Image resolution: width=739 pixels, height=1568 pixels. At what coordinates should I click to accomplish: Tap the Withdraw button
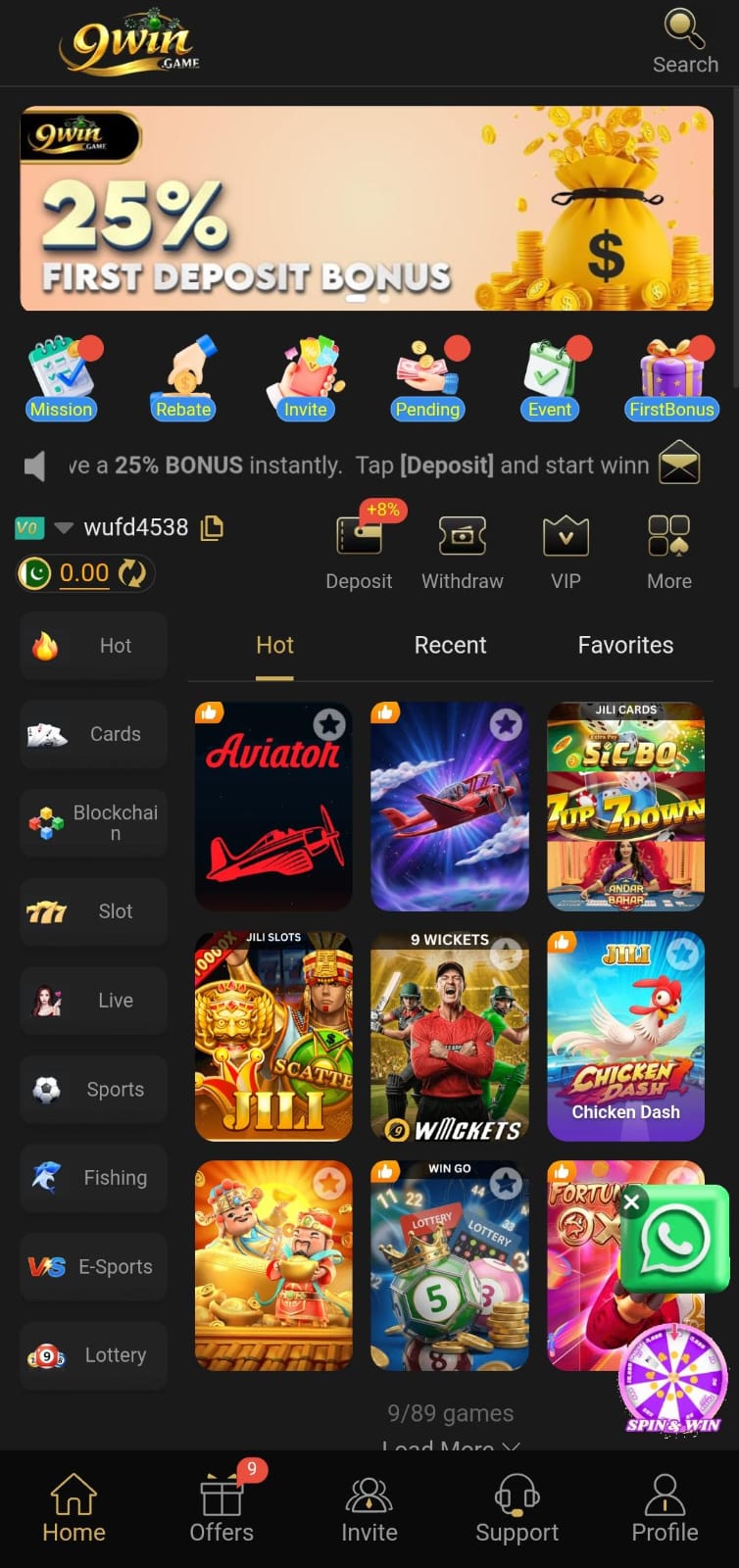pyautogui.click(x=462, y=552)
